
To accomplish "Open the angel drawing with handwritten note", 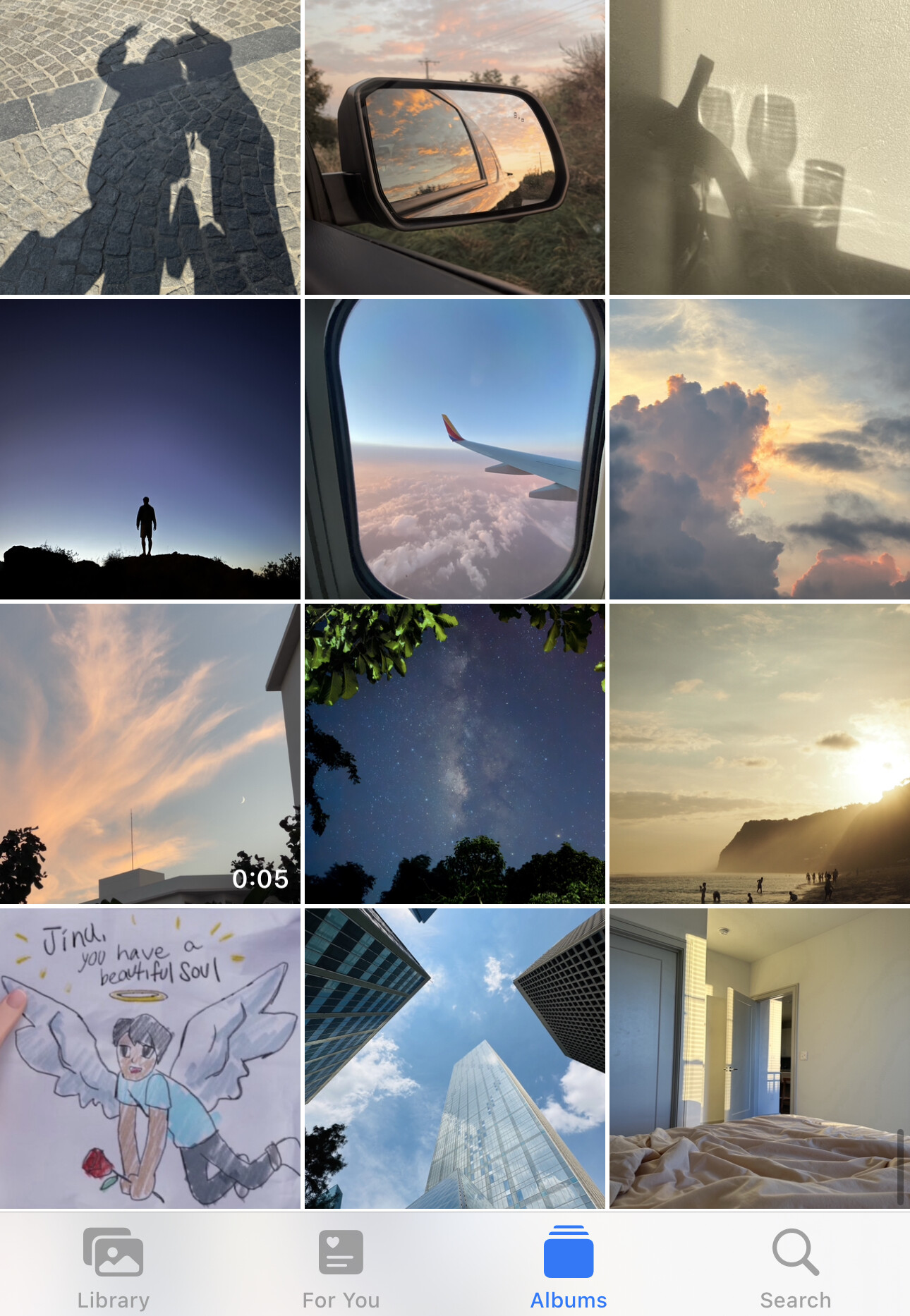I will (150, 1058).
